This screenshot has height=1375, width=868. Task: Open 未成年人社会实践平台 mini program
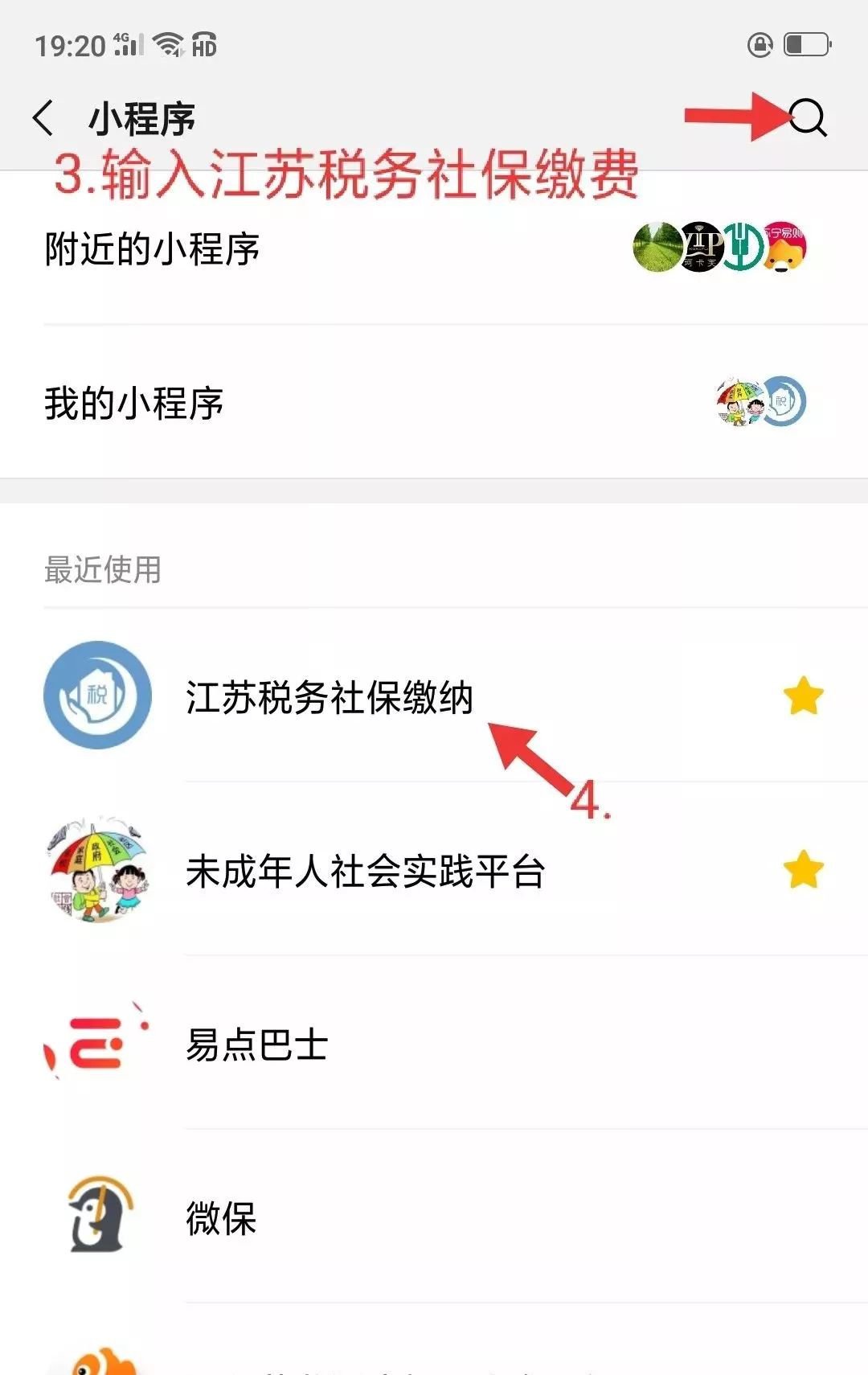[x=365, y=871]
